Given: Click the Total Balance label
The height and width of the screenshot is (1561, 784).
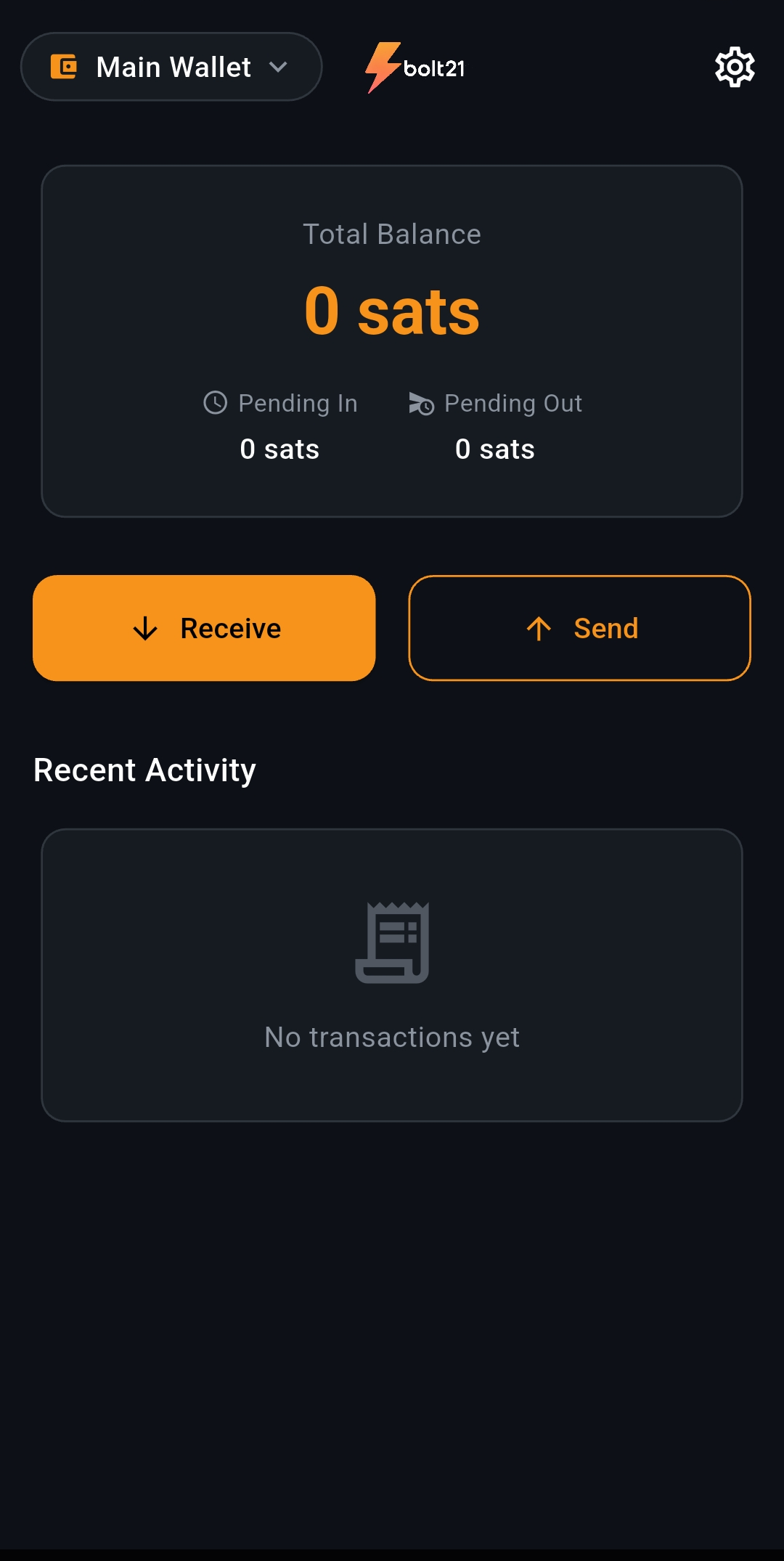Looking at the screenshot, I should coord(391,234).
